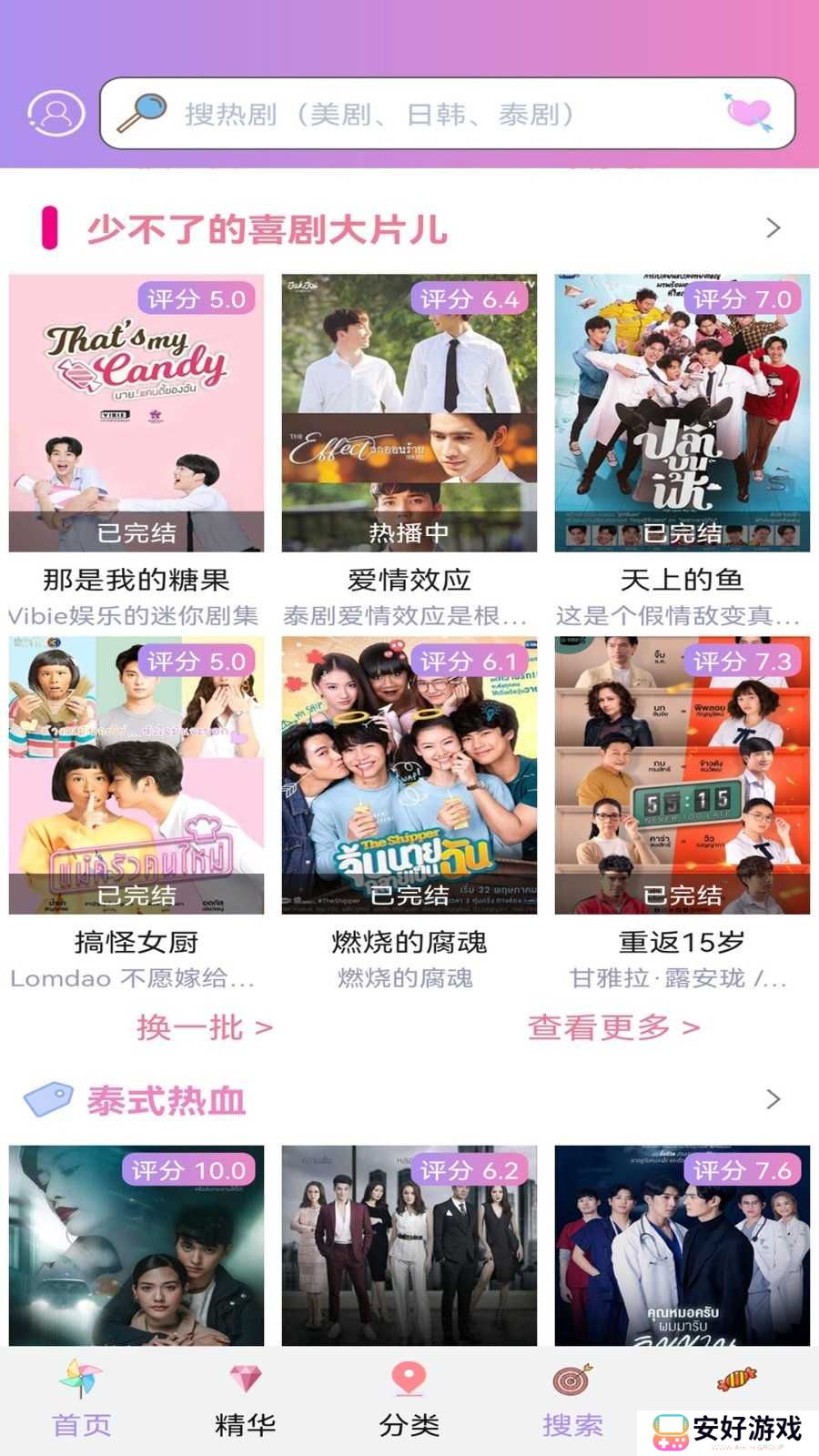Switch to the 首页 tab

click(82, 1400)
